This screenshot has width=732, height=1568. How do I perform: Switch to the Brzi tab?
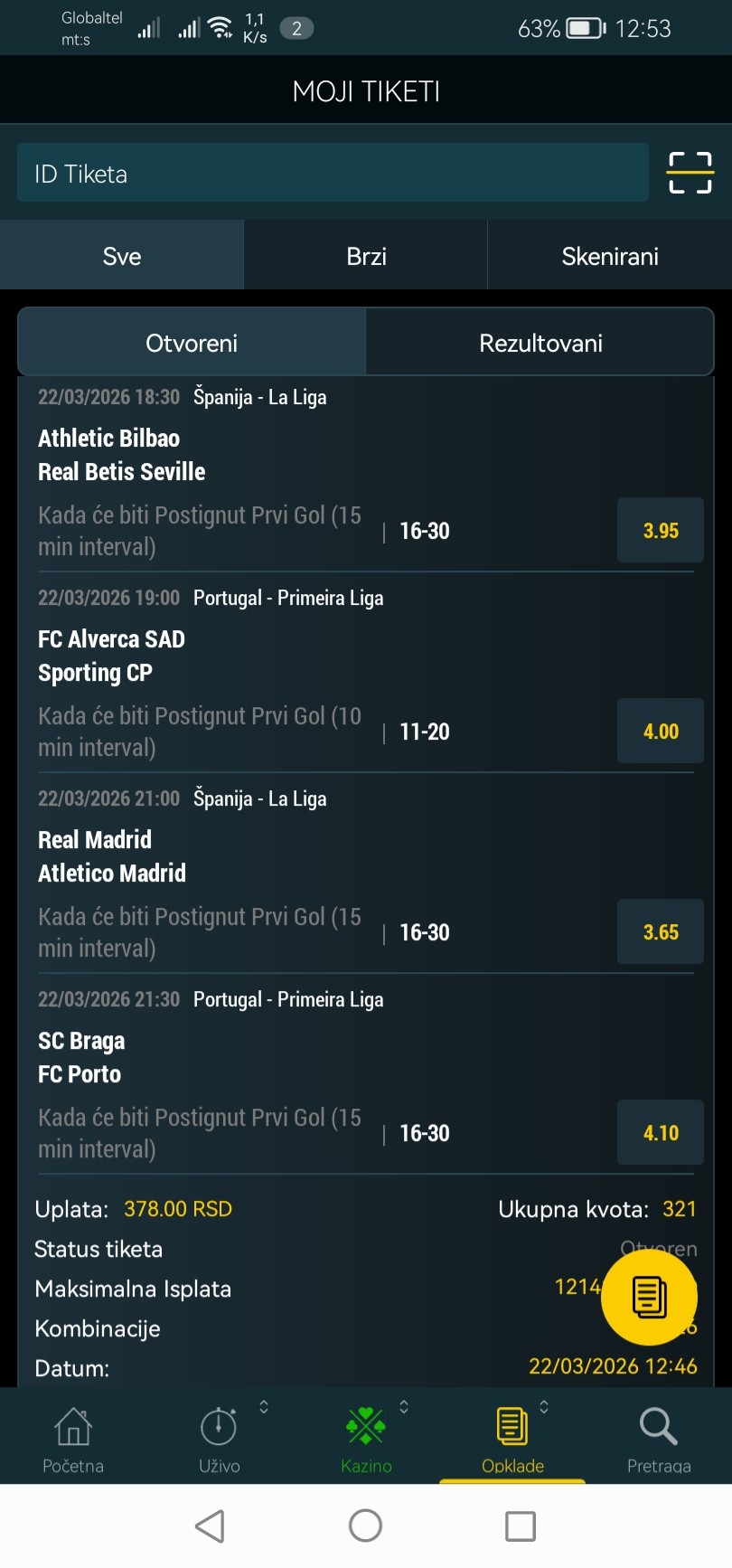pyautogui.click(x=366, y=256)
